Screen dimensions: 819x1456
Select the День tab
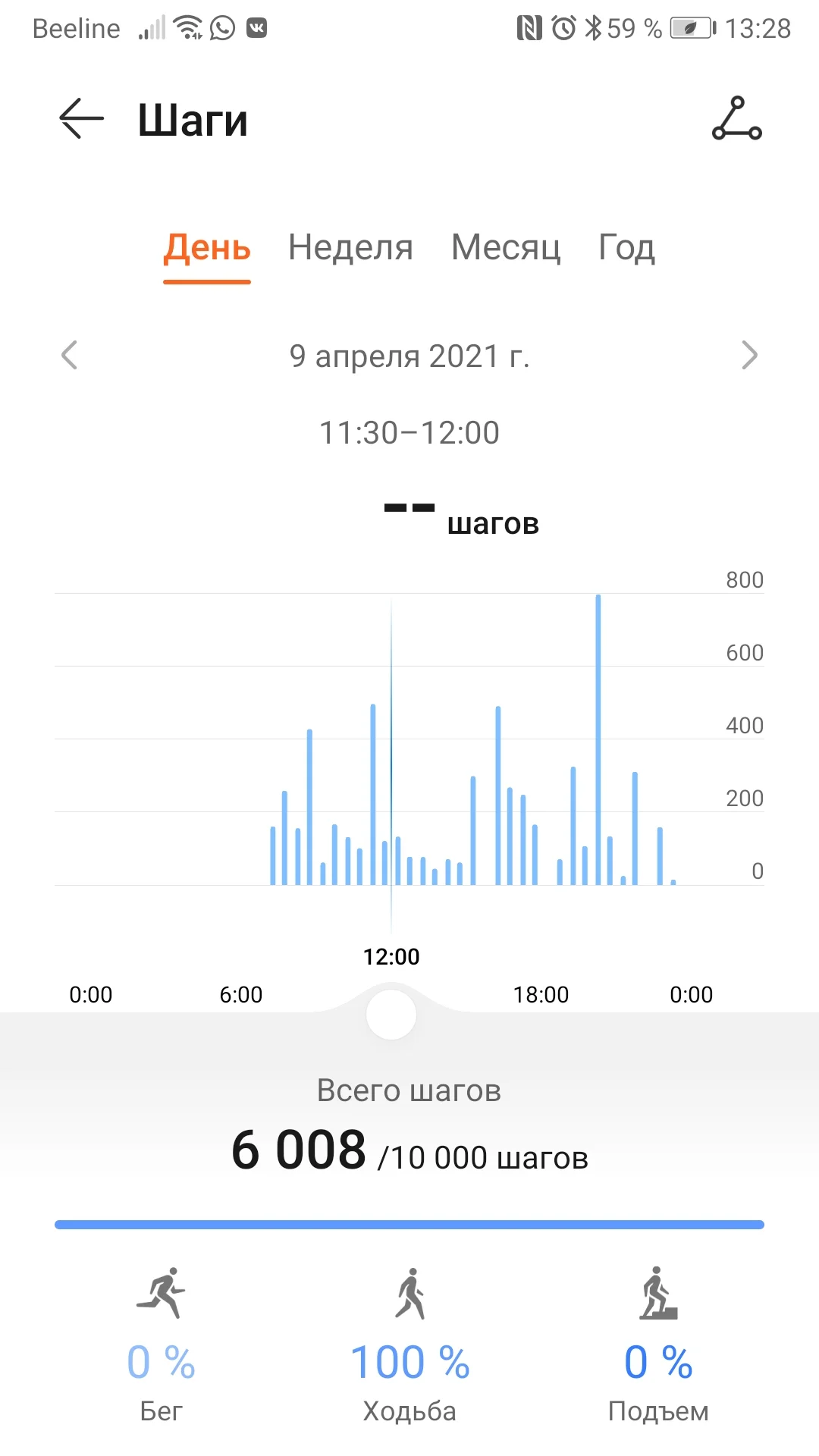point(207,248)
